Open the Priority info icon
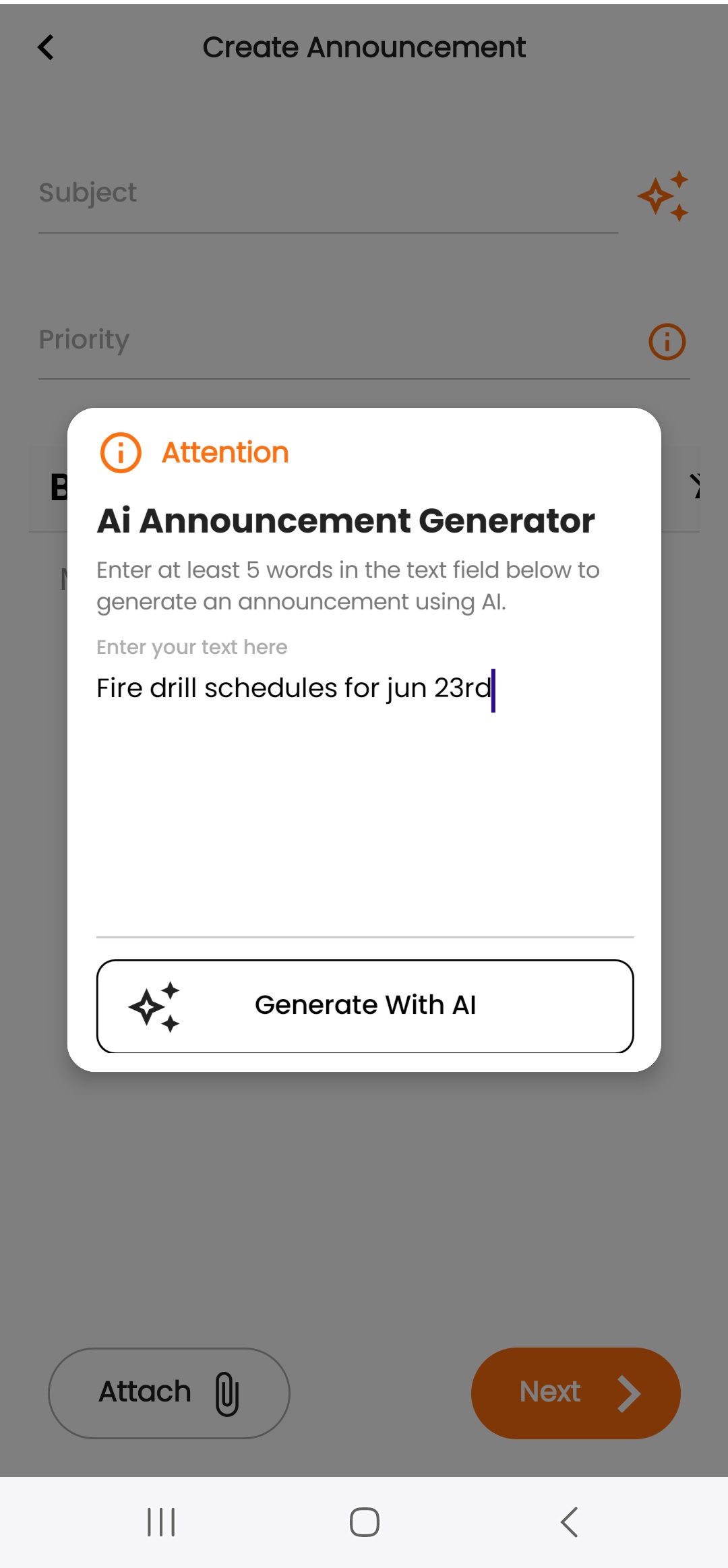The width and height of the screenshot is (728, 1568). point(667,342)
